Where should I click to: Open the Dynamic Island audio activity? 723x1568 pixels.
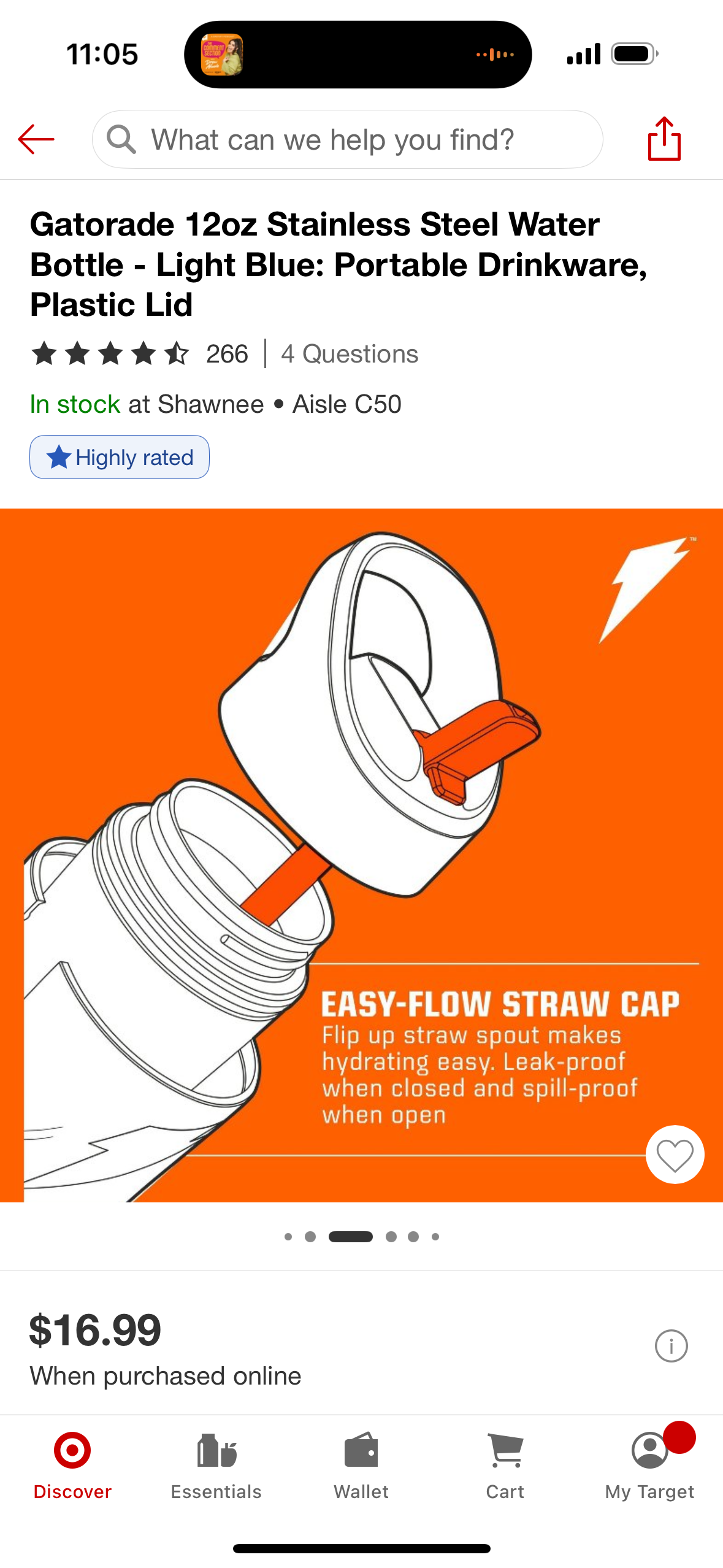pyautogui.click(x=358, y=55)
